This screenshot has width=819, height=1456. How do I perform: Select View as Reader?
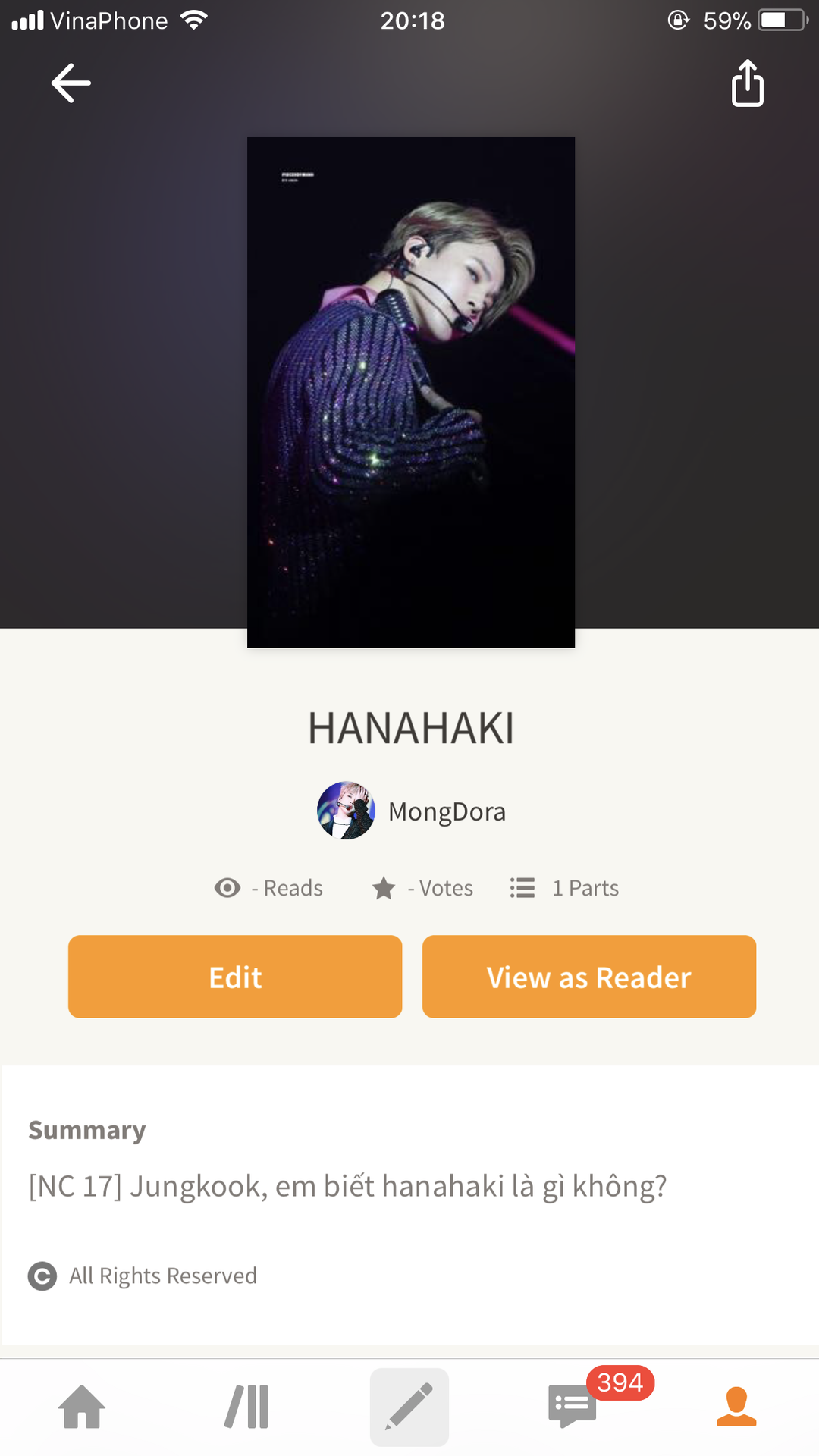(x=588, y=977)
